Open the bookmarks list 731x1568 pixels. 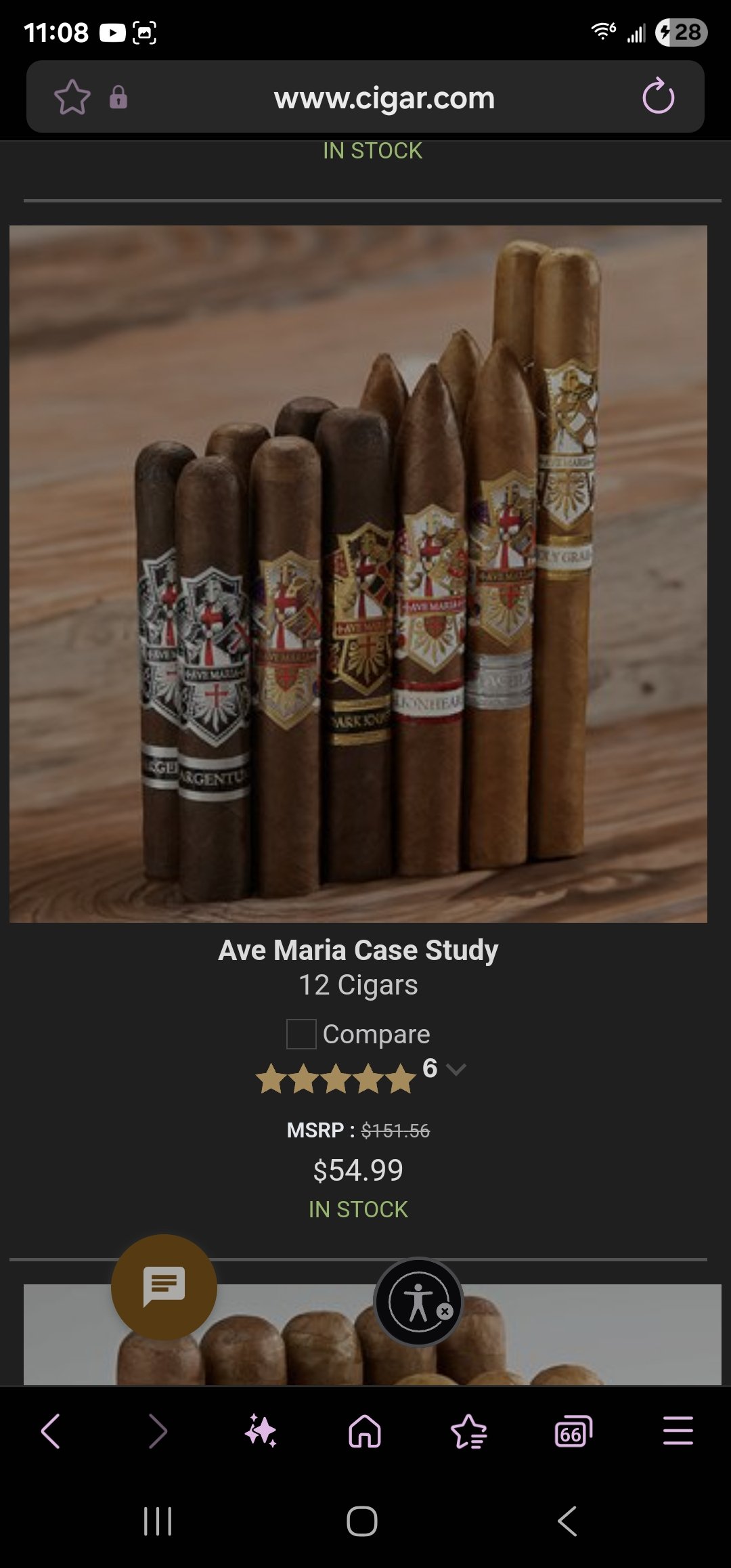(468, 1432)
